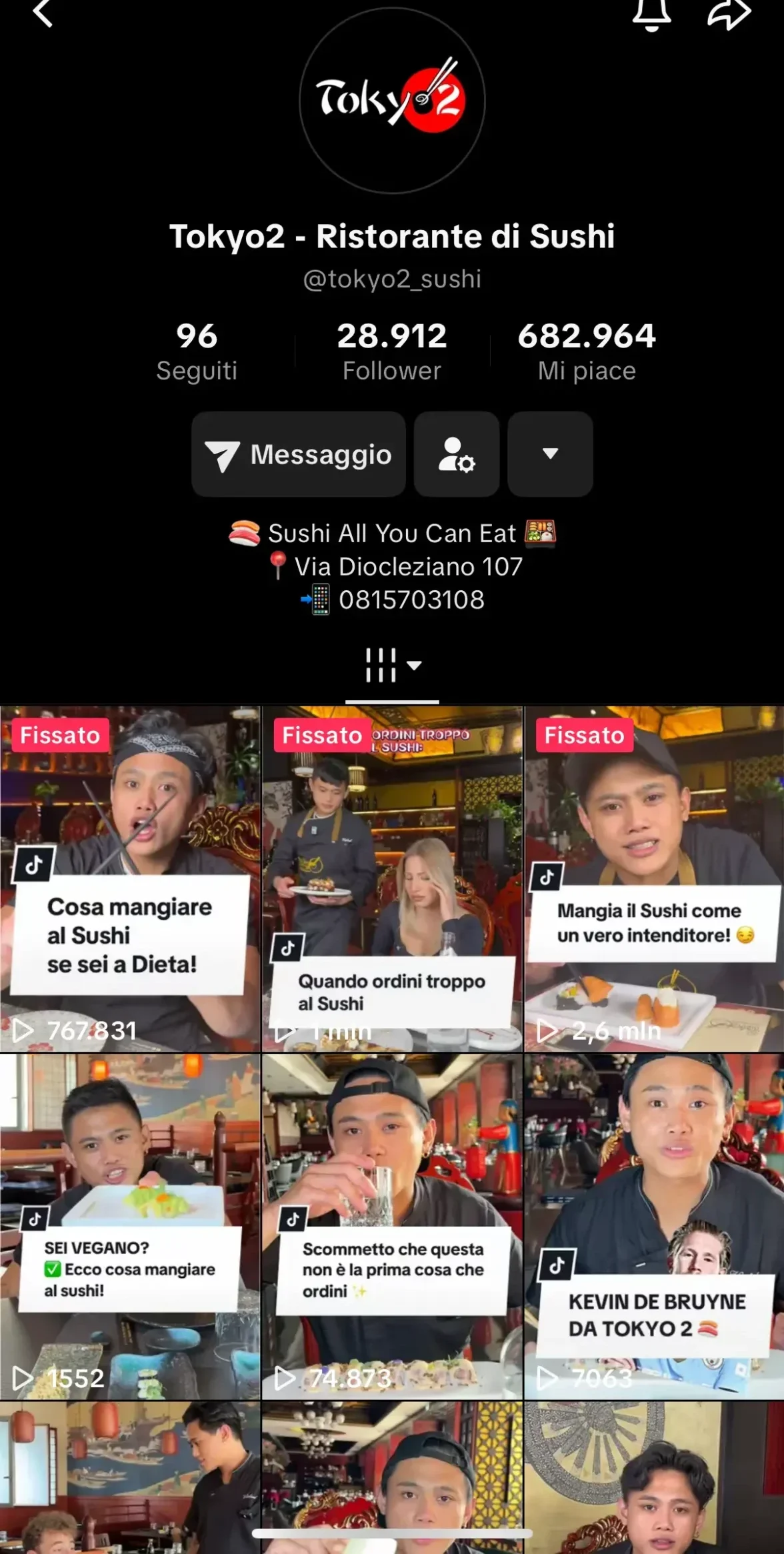Play "Scommetto che questa non è la prima cosa"
This screenshot has width=784, height=1554.
392,1226
